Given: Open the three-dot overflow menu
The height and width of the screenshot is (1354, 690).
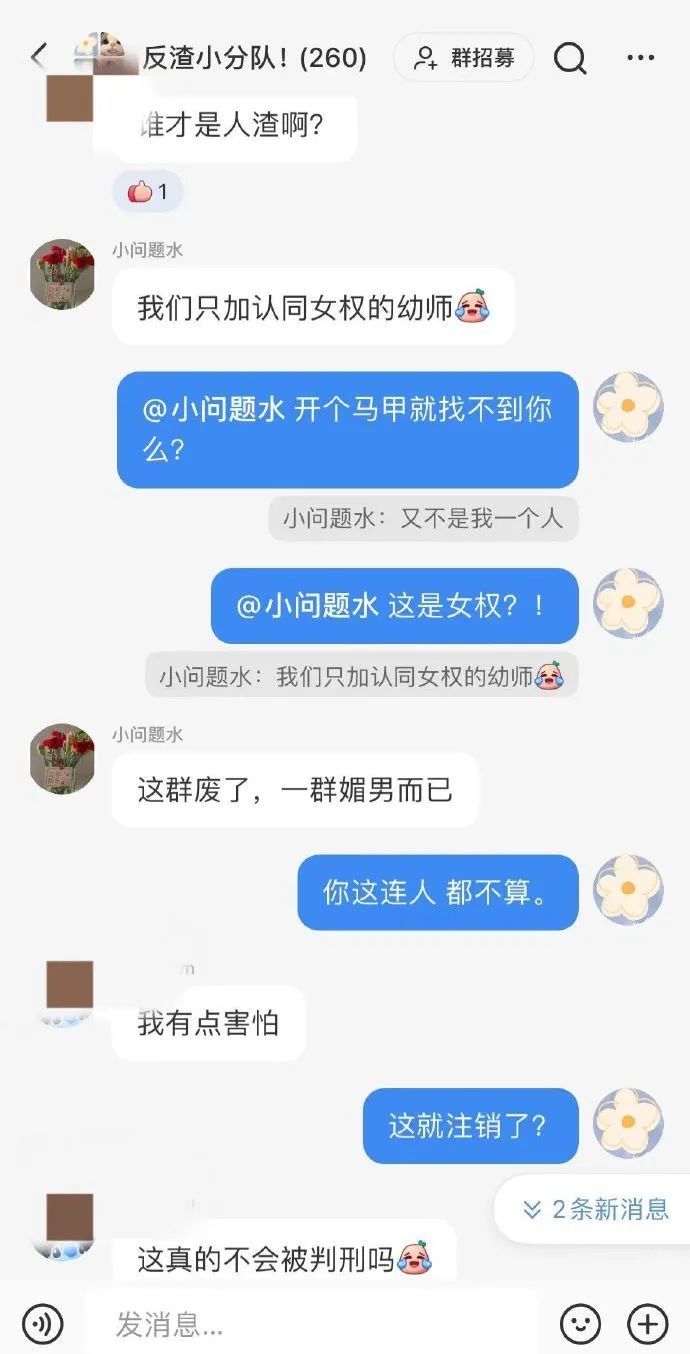Looking at the screenshot, I should [x=640, y=58].
